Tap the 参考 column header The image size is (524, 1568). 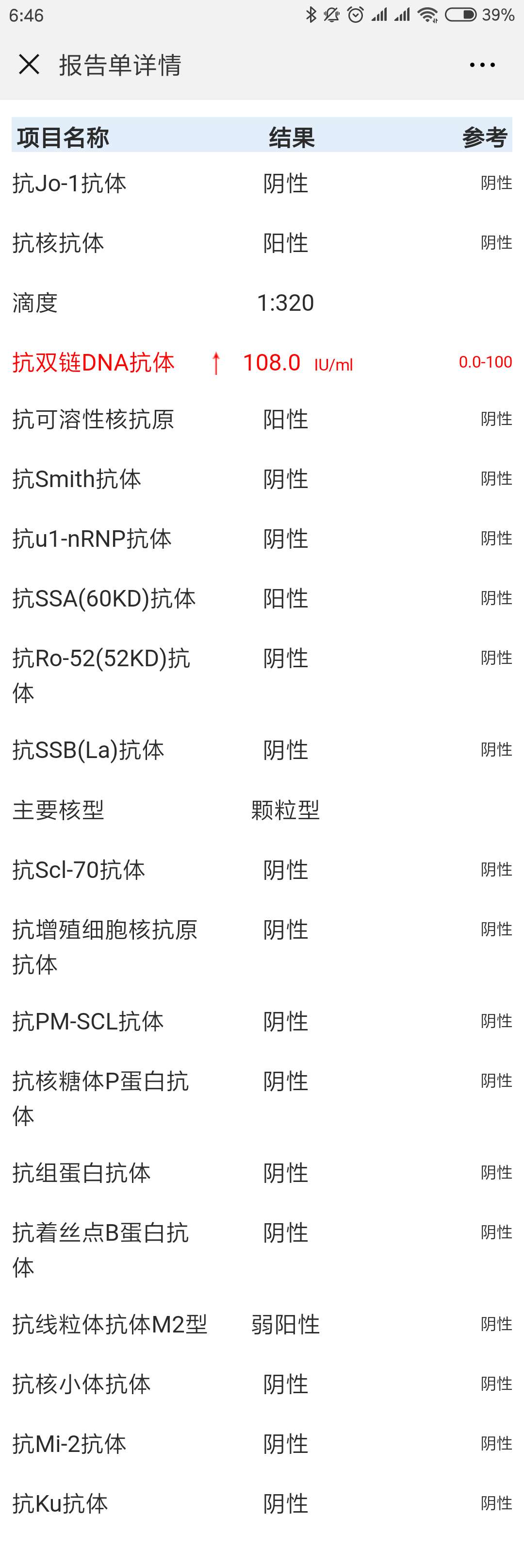(x=486, y=136)
